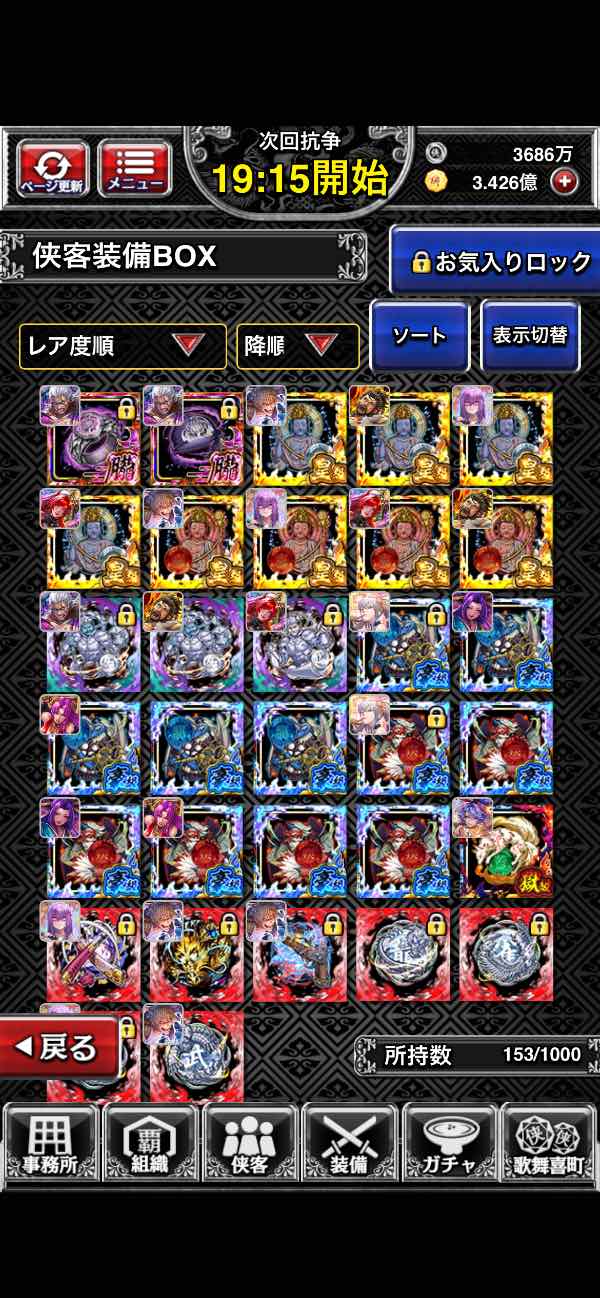Tap the ページ更新 refresh button
Image resolution: width=600 pixels, height=1298 pixels.
53,168
